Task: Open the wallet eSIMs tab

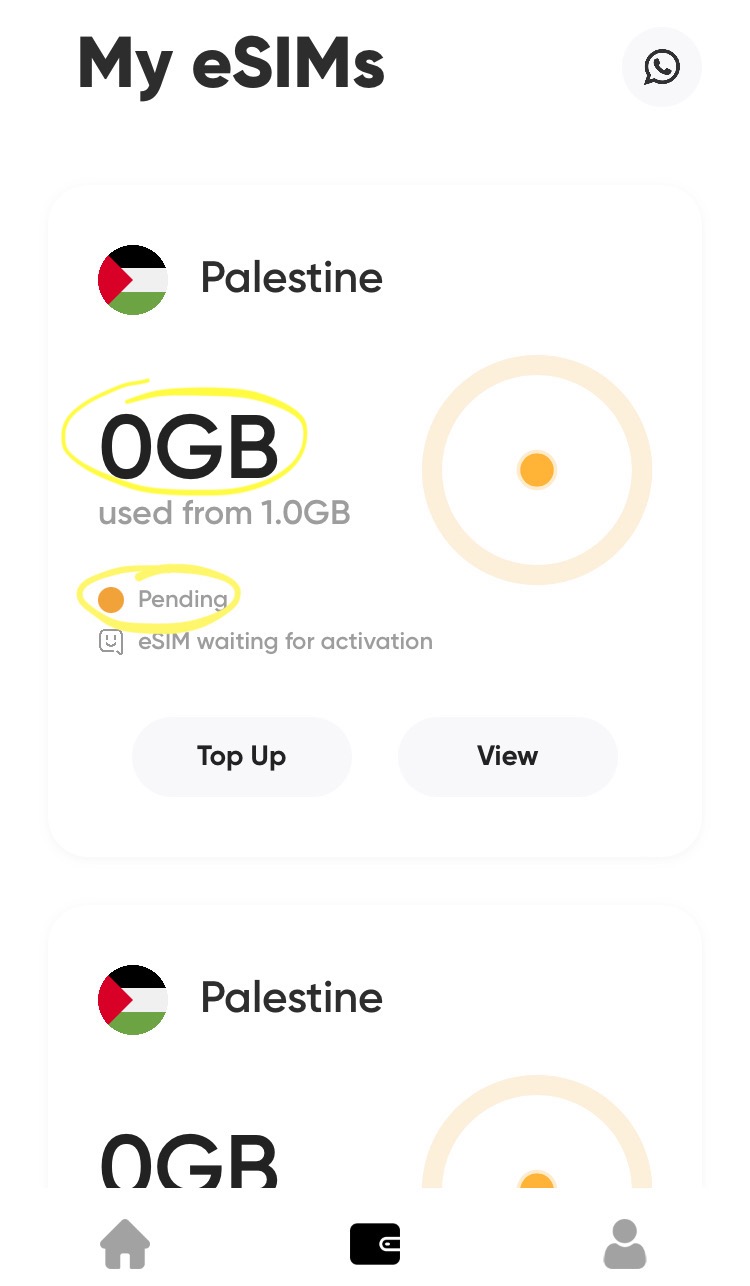Action: 375,1244
